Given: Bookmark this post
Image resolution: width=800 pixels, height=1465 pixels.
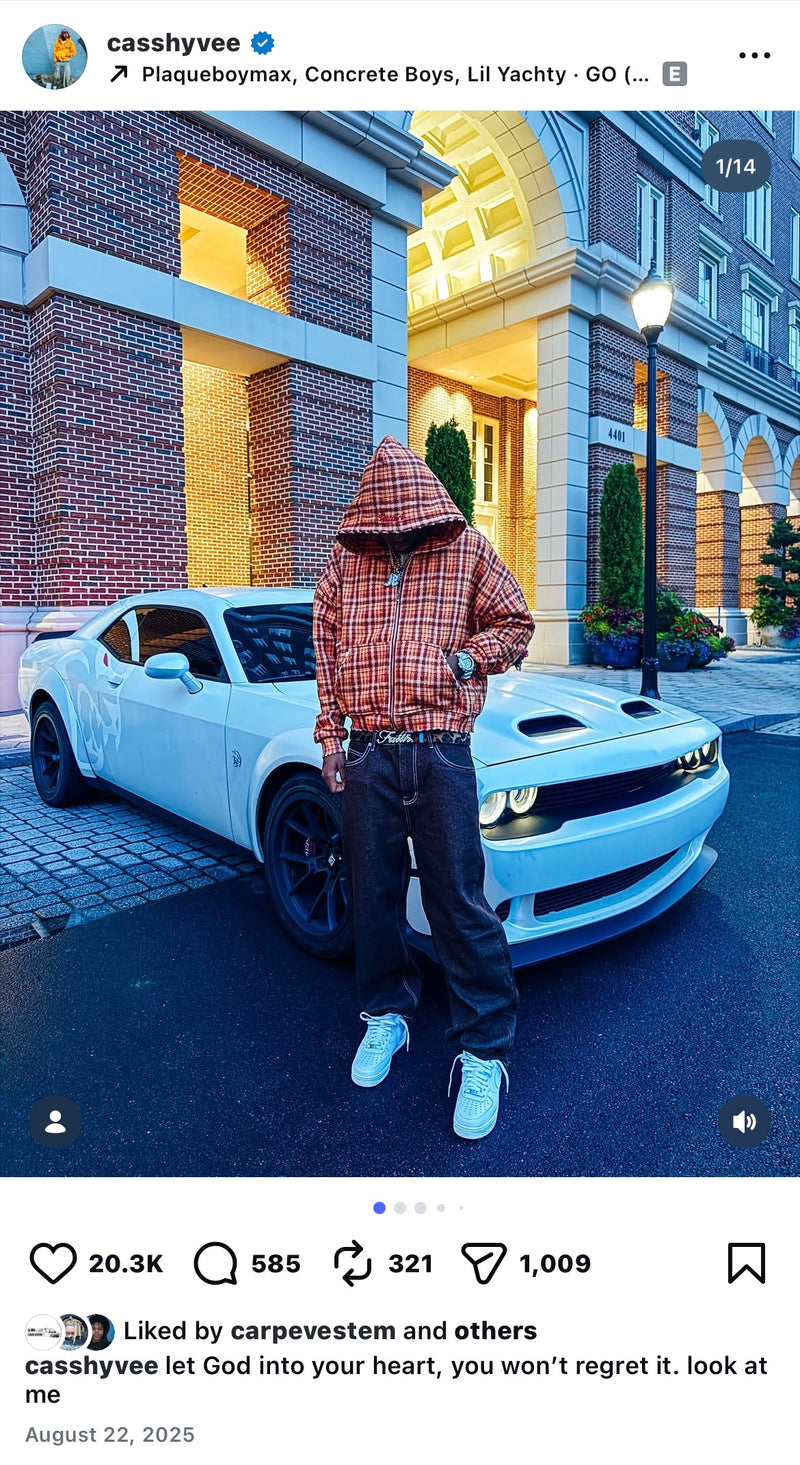Looking at the screenshot, I should [x=746, y=1263].
